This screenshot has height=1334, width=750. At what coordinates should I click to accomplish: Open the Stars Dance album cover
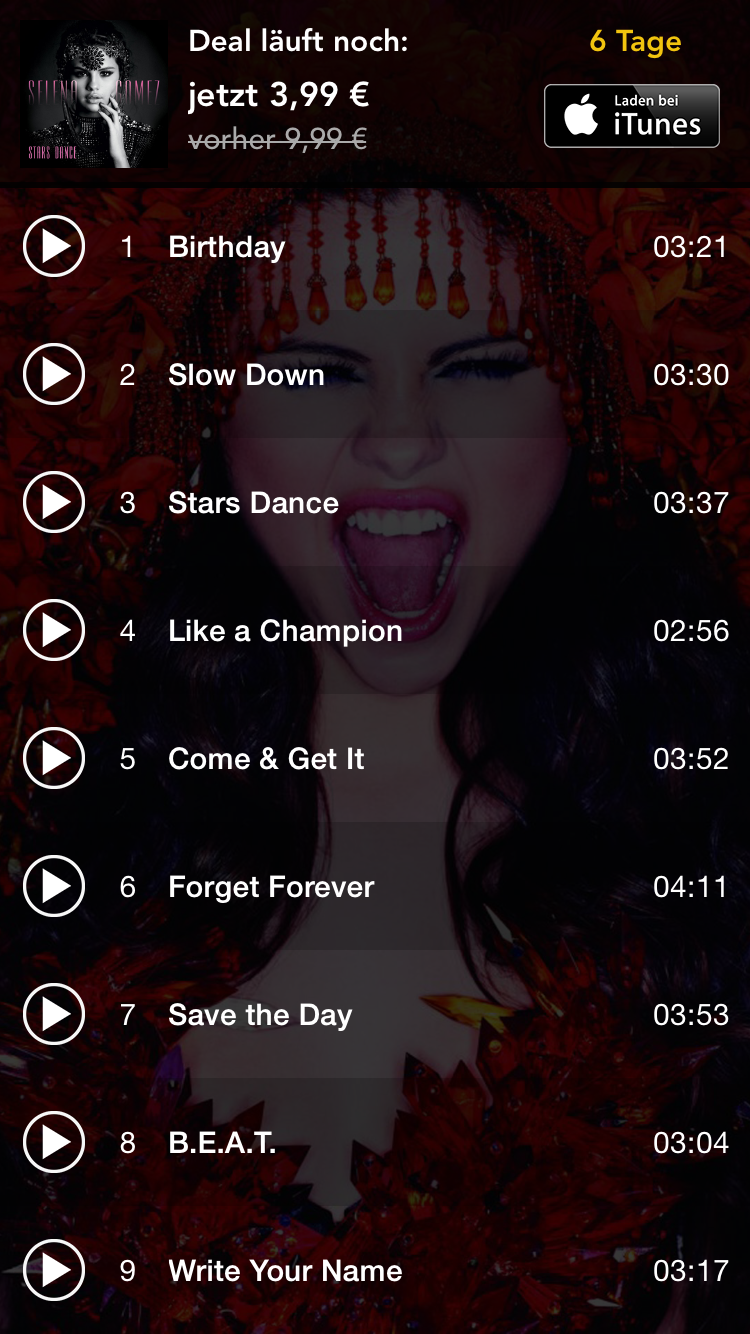[x=93, y=95]
